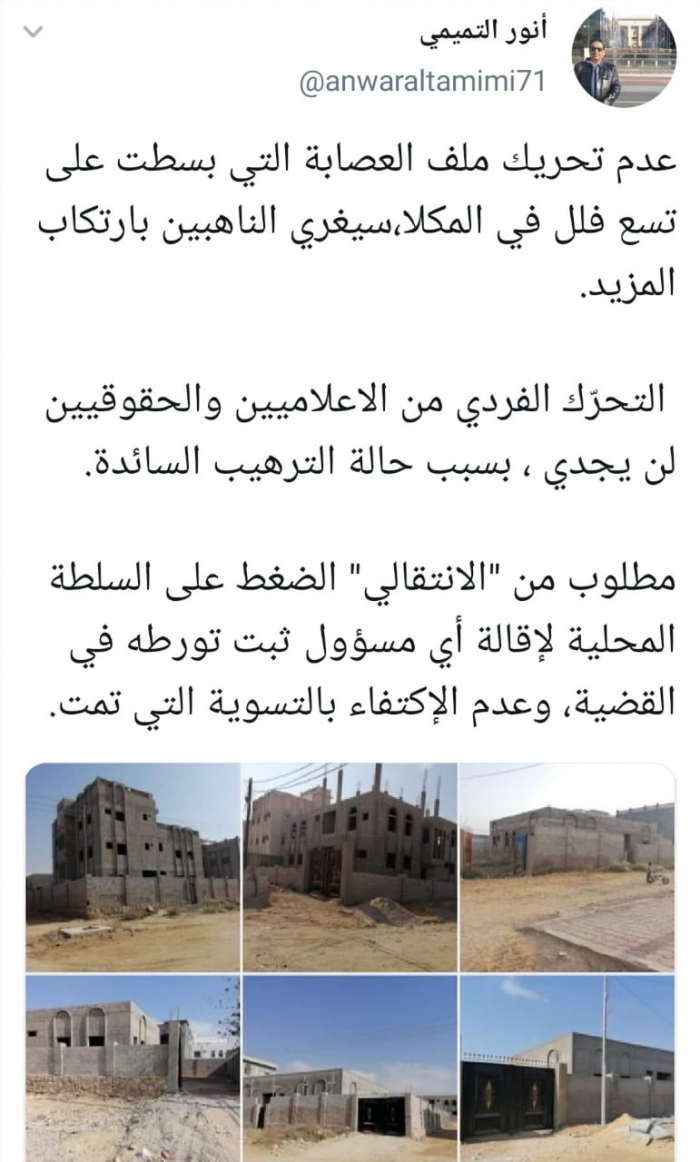Screen dimensions: 700x1162
Task: Open أنور التميمي's profile picture
Action: pyautogui.click(x=610, y=58)
